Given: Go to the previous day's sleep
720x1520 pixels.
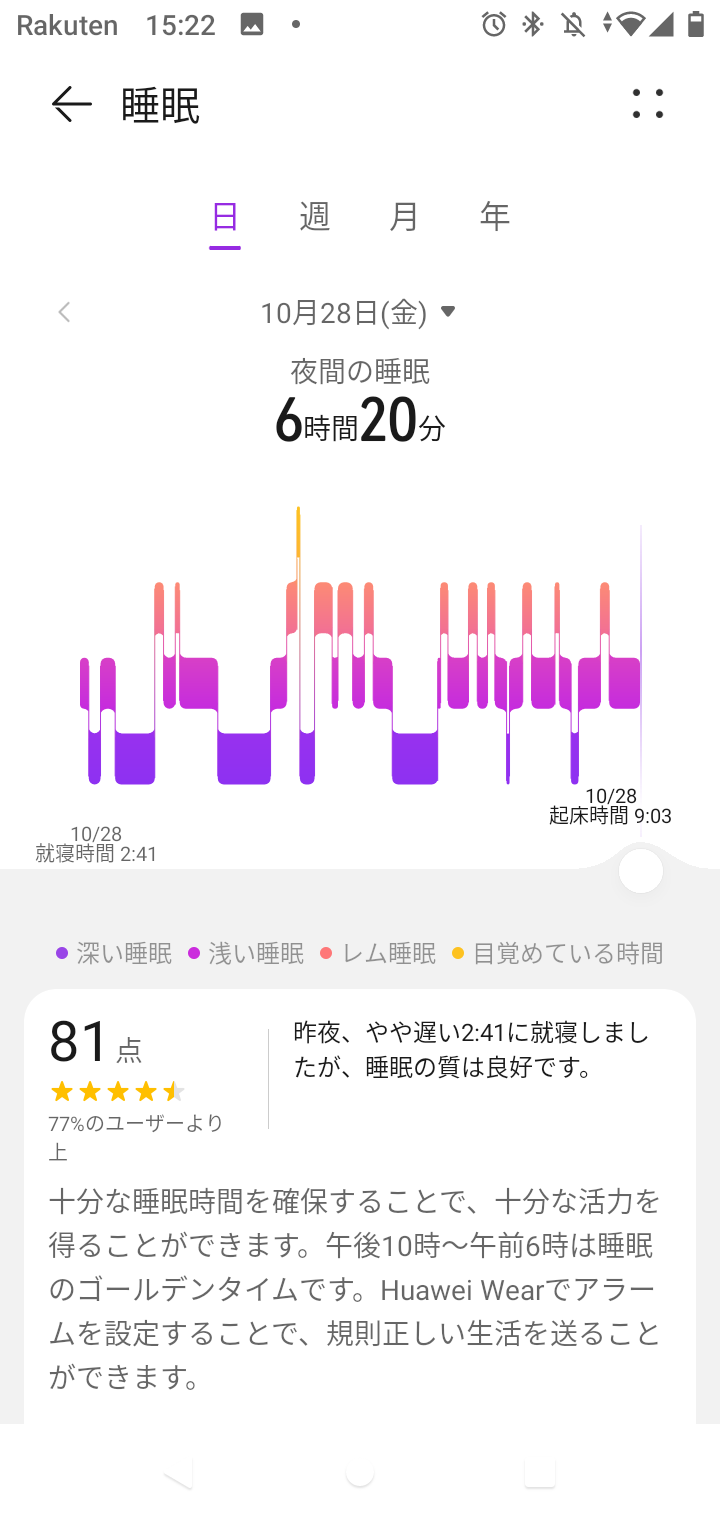Looking at the screenshot, I should (65, 313).
